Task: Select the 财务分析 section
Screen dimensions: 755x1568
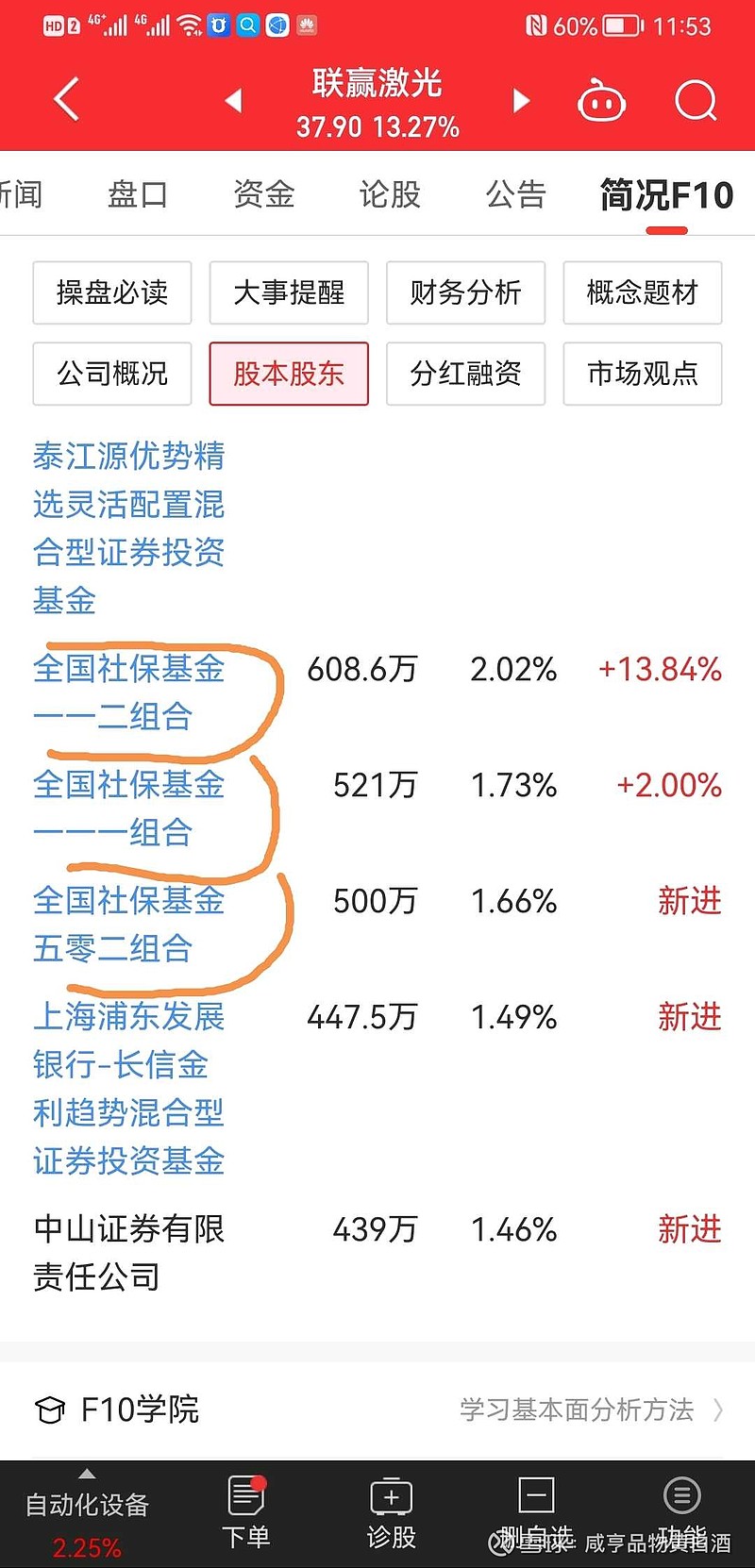Action: (x=465, y=292)
